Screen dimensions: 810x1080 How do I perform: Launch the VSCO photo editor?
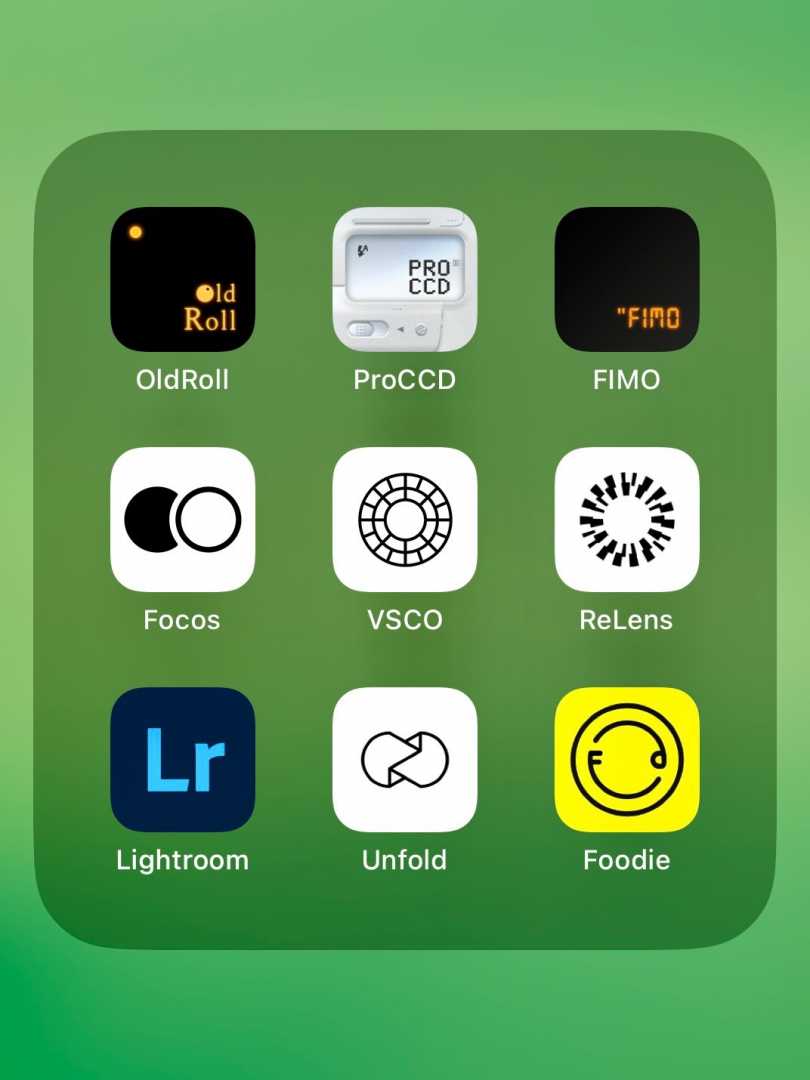pos(404,519)
